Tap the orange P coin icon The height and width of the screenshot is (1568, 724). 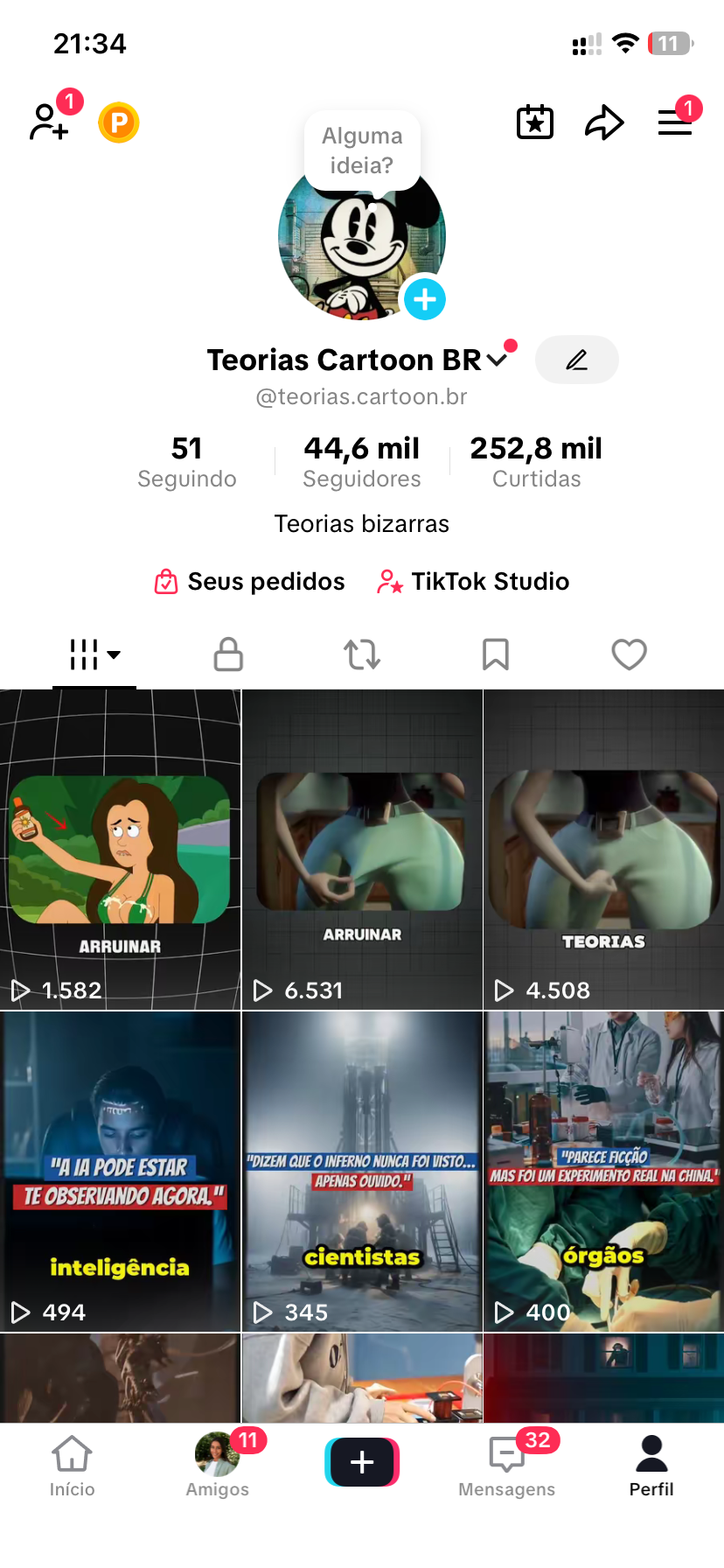[119, 122]
